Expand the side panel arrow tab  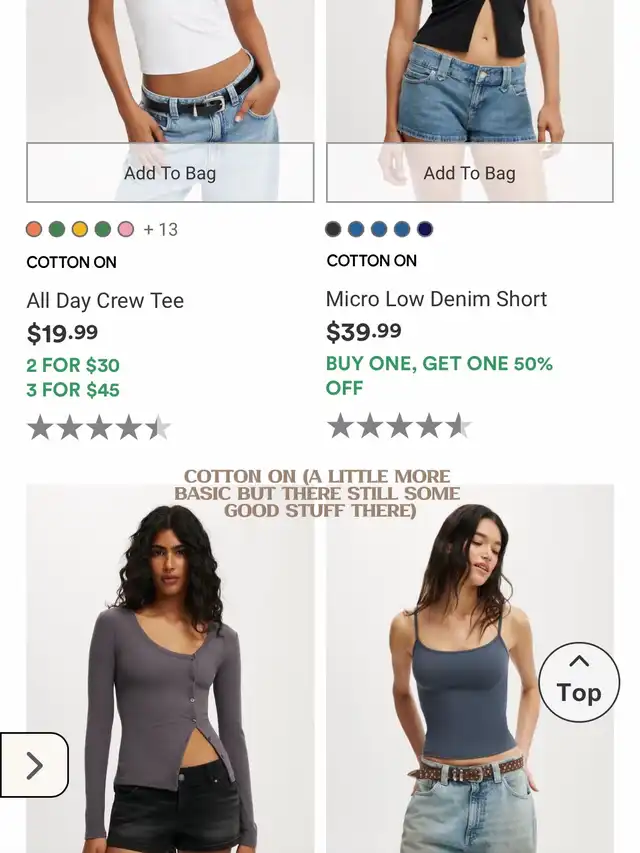(34, 765)
